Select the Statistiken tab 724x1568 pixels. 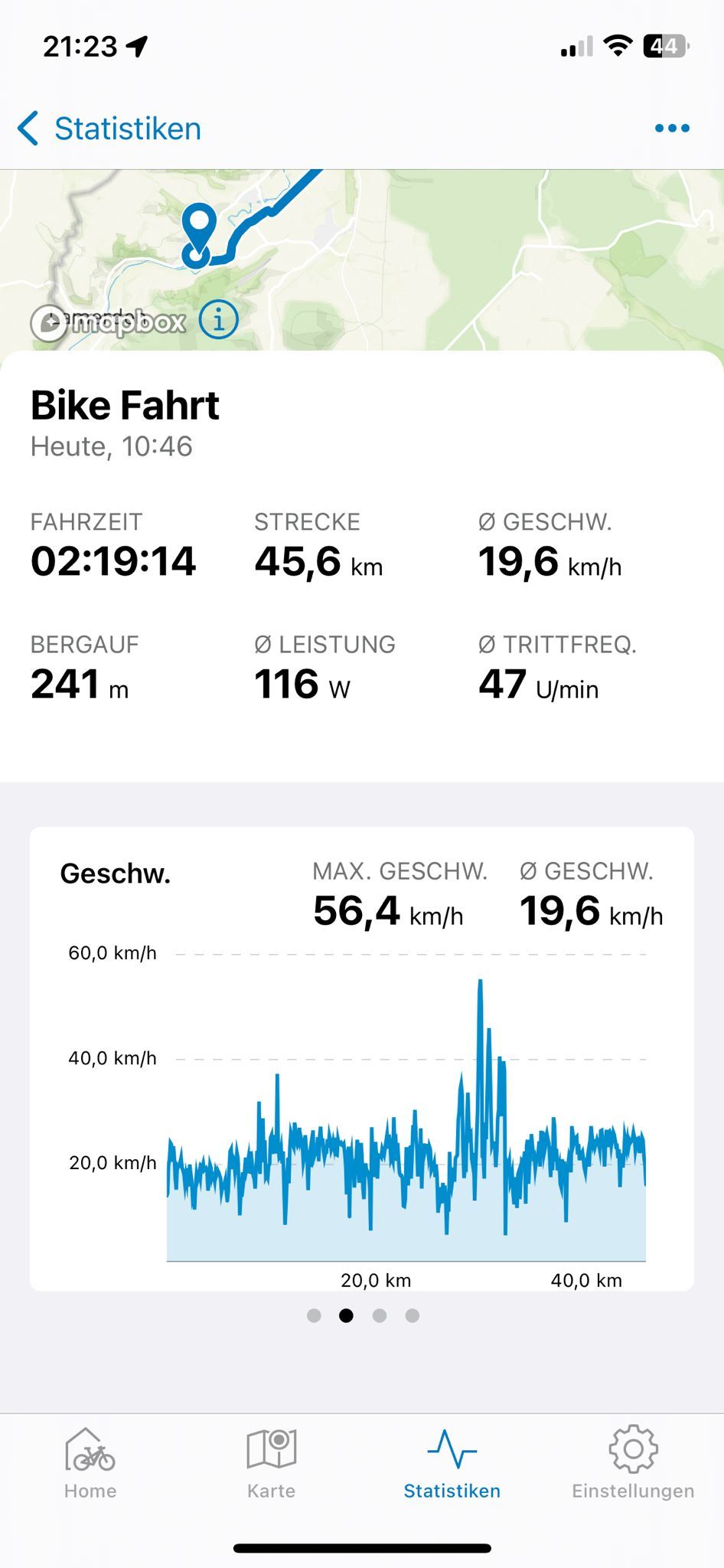452,1463
